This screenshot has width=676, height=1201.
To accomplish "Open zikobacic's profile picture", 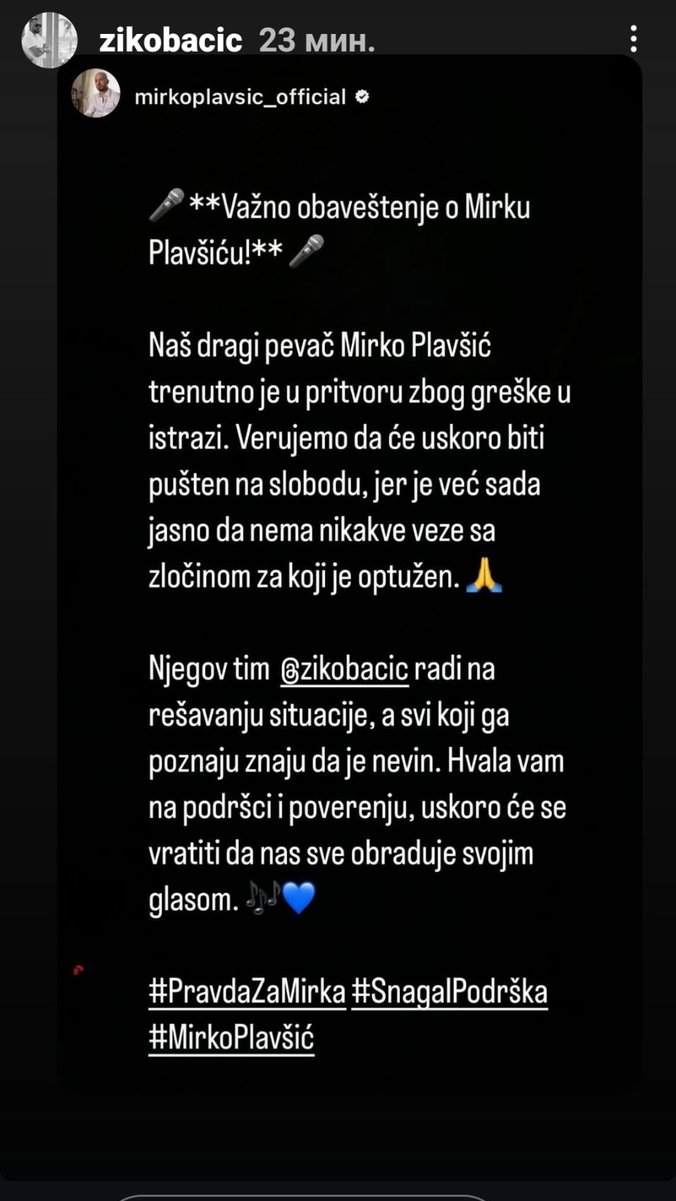I will coord(49,40).
